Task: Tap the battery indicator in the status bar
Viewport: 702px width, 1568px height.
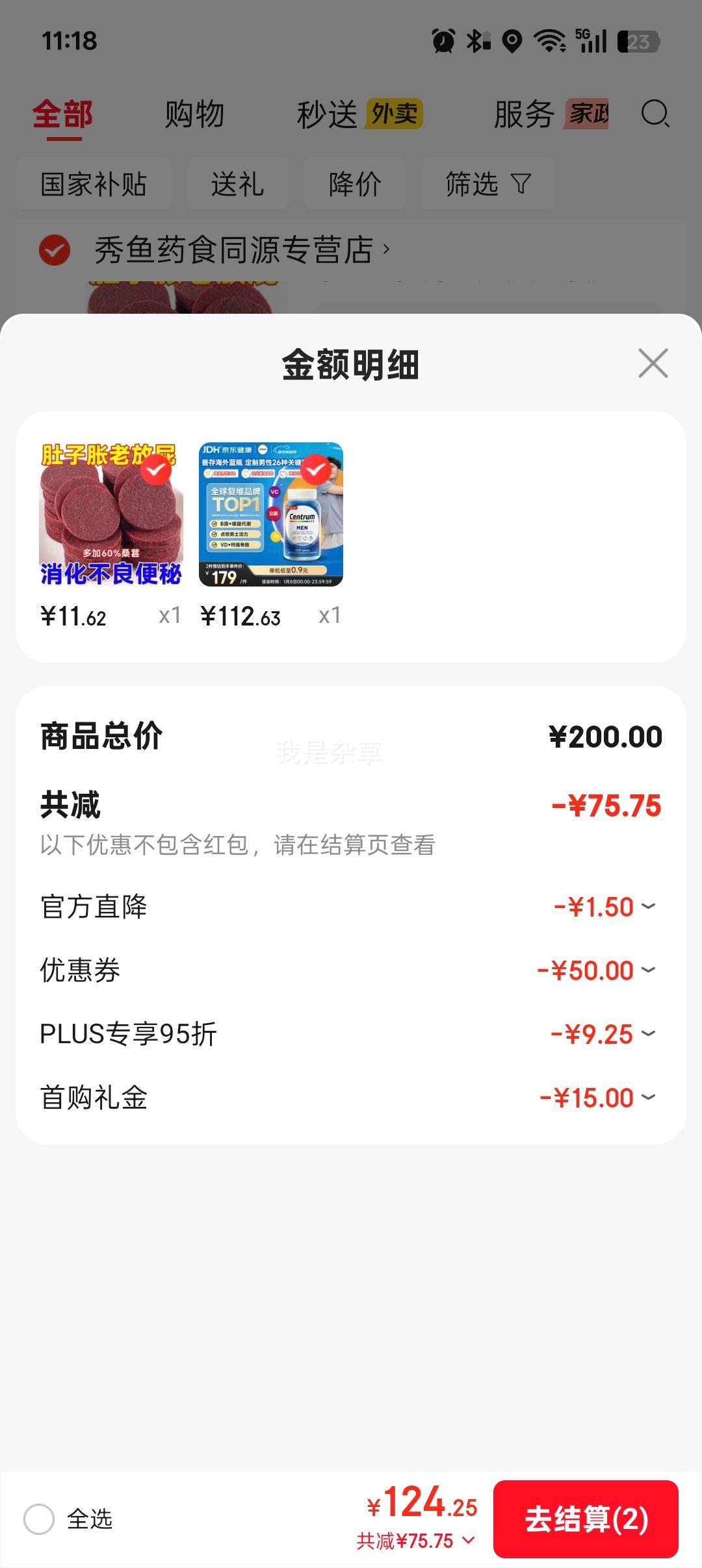Action: tap(634, 41)
